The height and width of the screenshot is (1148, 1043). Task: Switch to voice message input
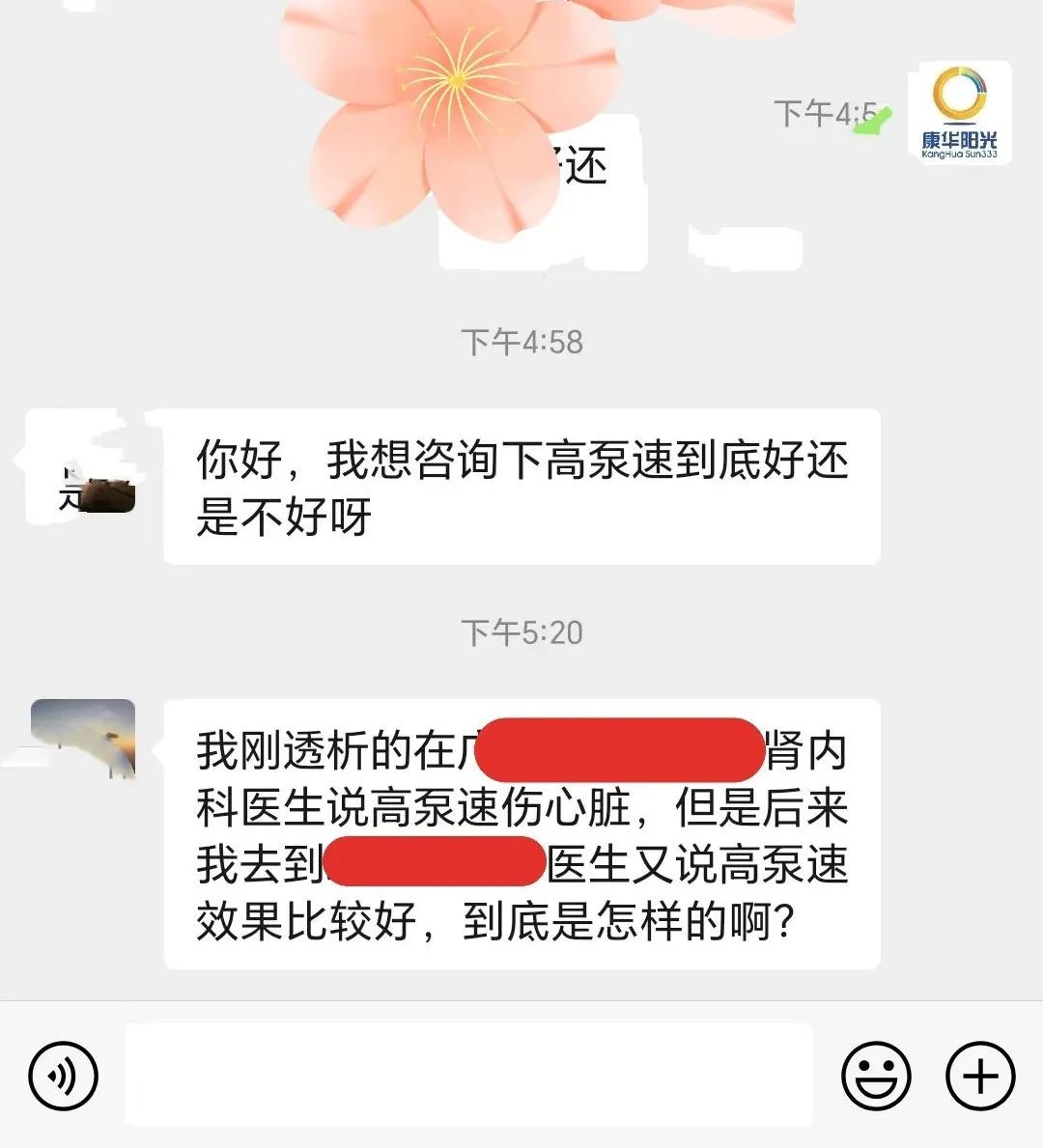(x=63, y=1076)
